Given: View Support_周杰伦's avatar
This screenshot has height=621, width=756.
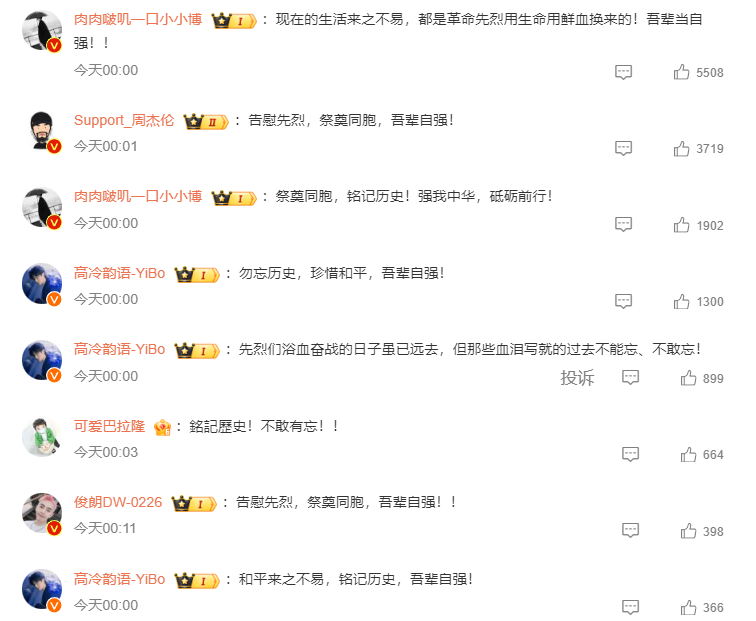Looking at the screenshot, I should [x=42, y=131].
